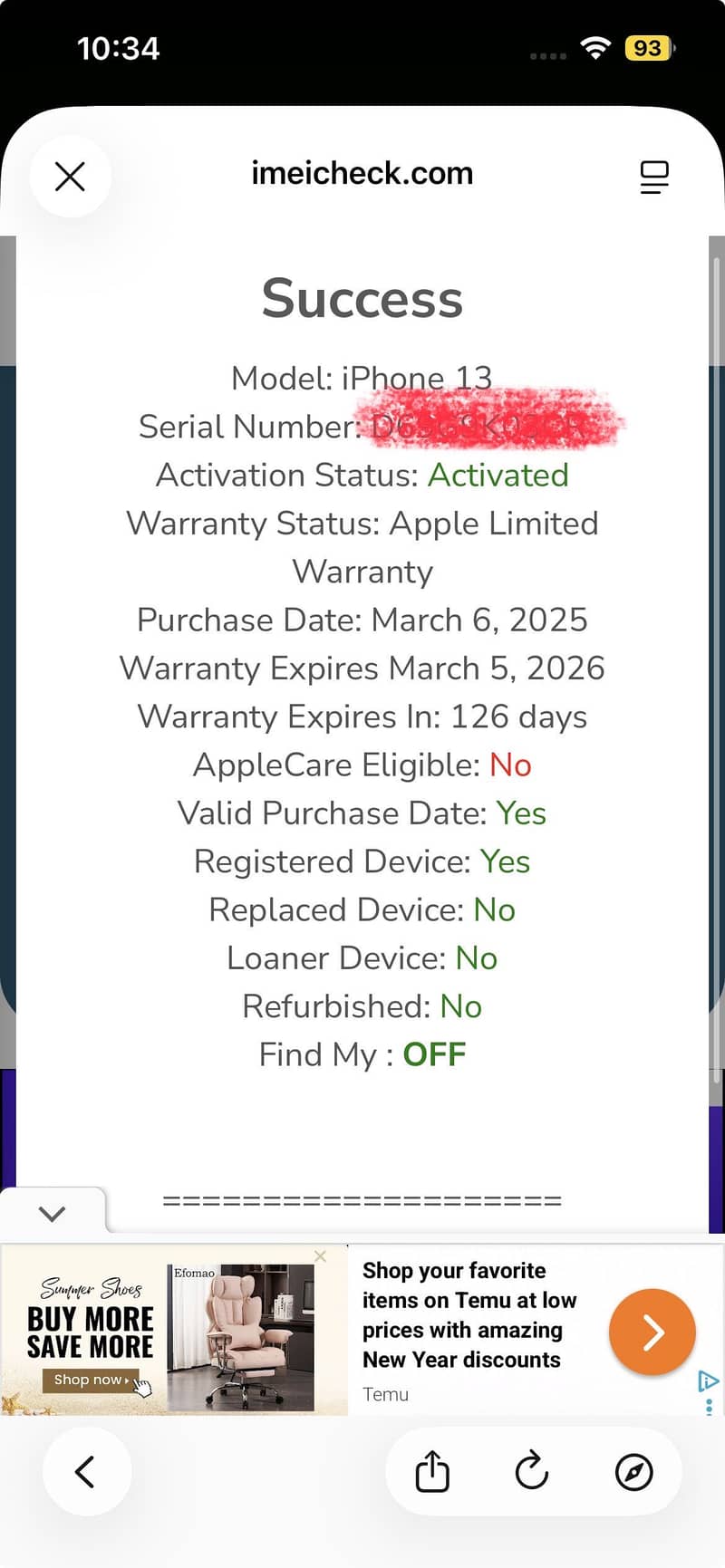Share this page
This screenshot has height=1568, width=725.
click(432, 1471)
